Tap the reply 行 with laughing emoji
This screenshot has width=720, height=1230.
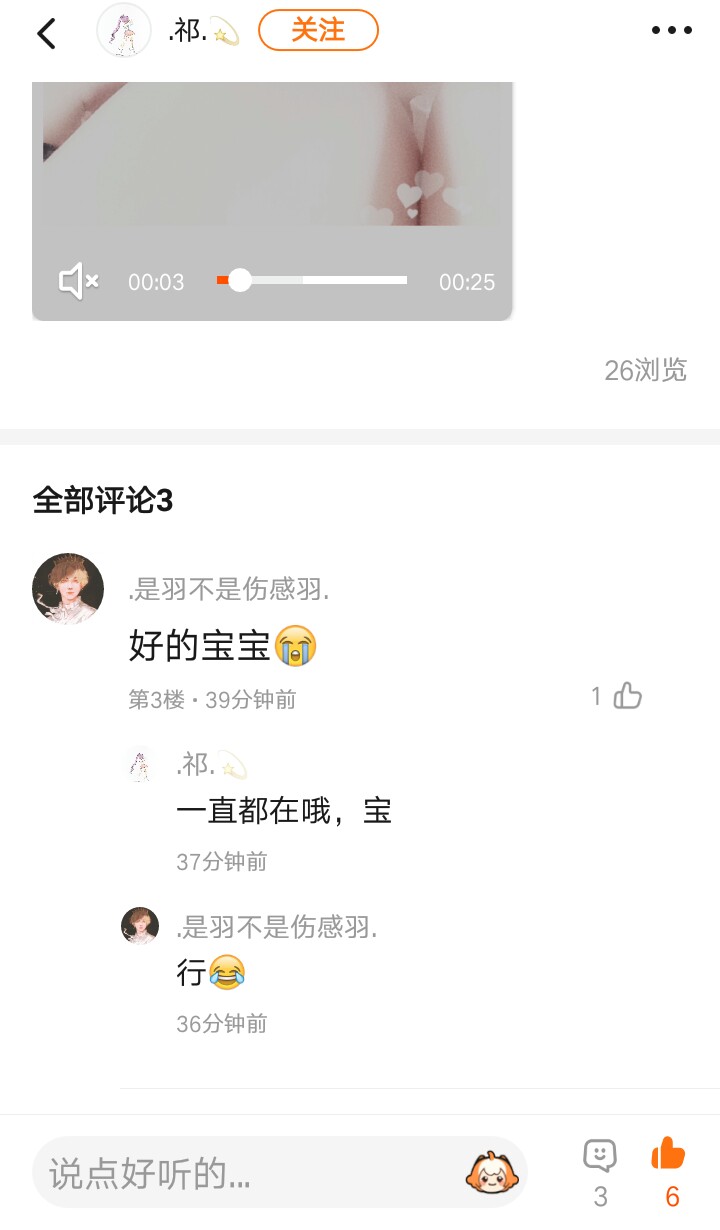coord(211,972)
